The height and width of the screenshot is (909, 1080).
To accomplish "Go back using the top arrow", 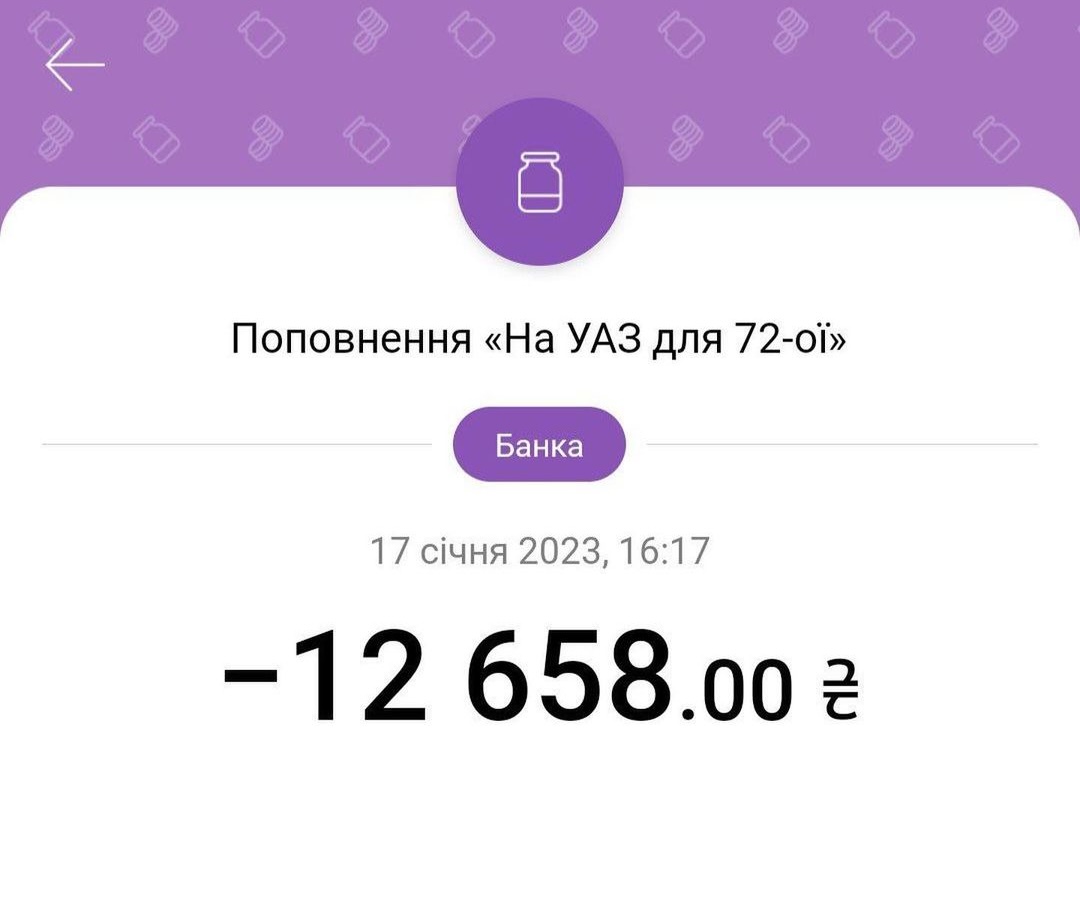I will (x=74, y=65).
